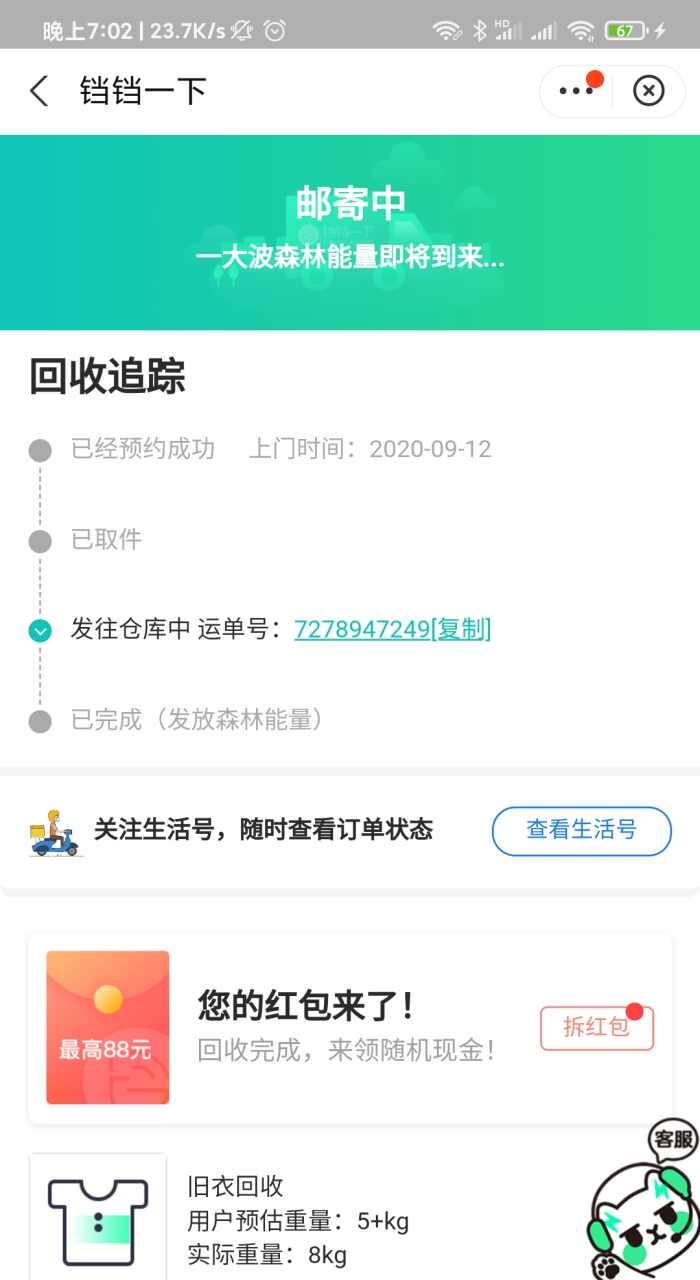
Task: Copy tracking number 7278947249
Action: tap(461, 629)
